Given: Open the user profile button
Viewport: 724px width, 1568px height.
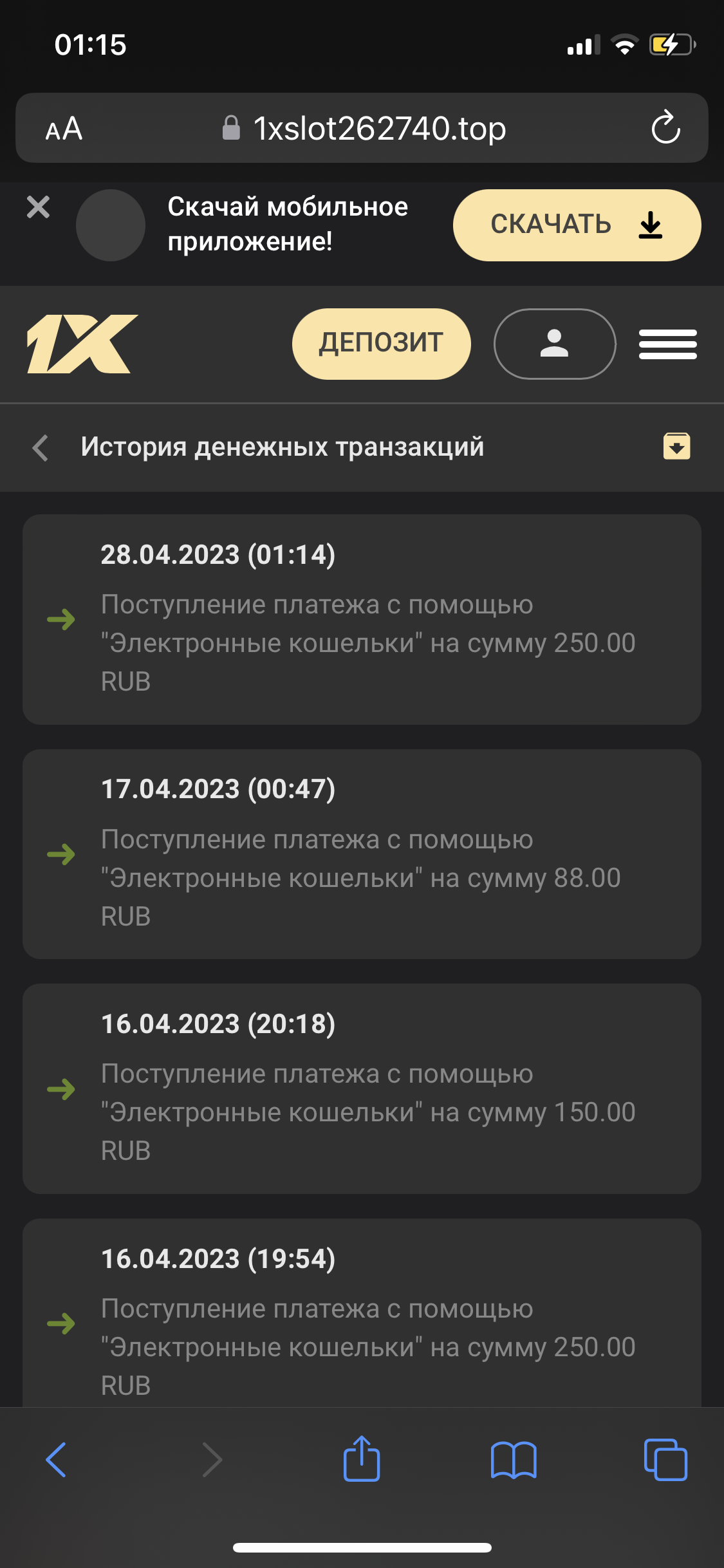Looking at the screenshot, I should point(554,343).
